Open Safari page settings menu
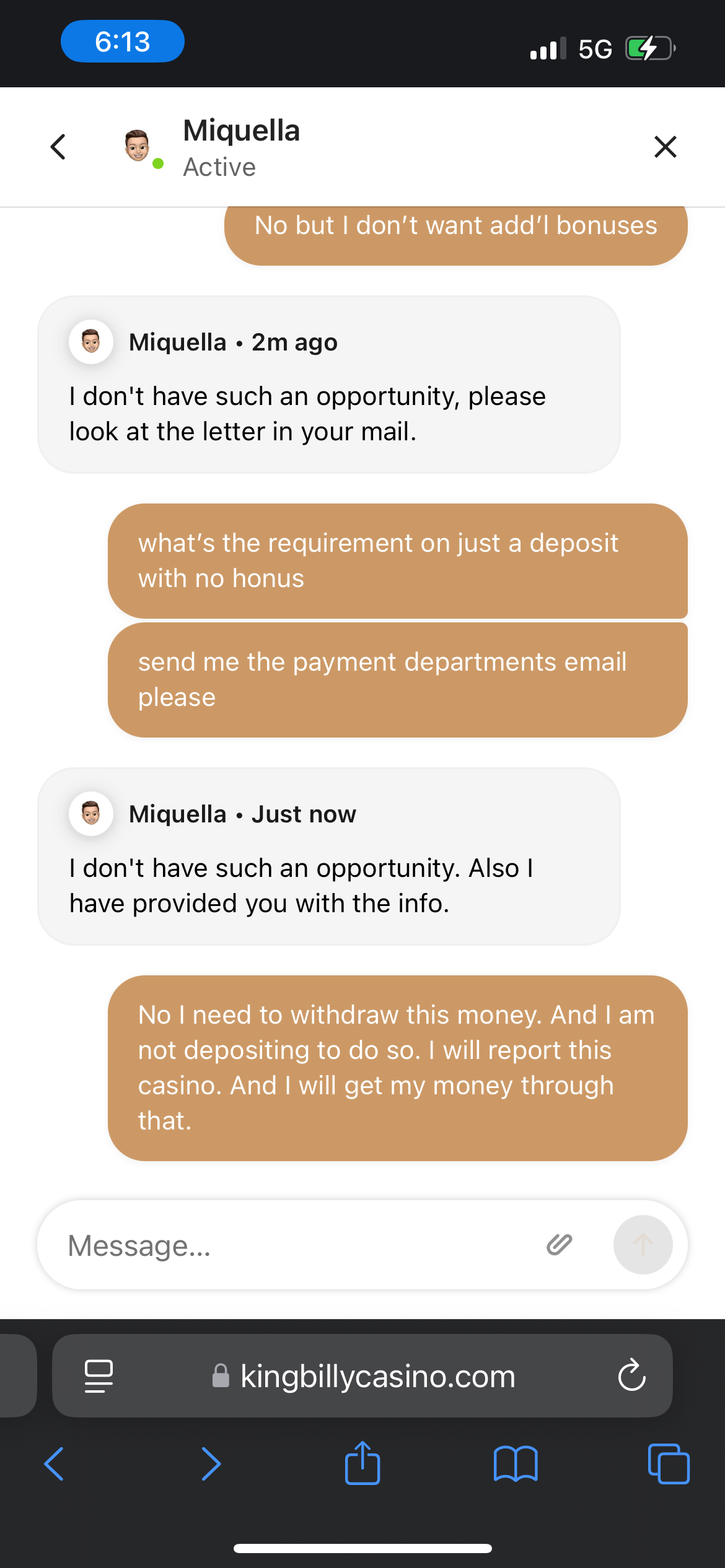The width and height of the screenshot is (725, 1568). coord(99,1376)
